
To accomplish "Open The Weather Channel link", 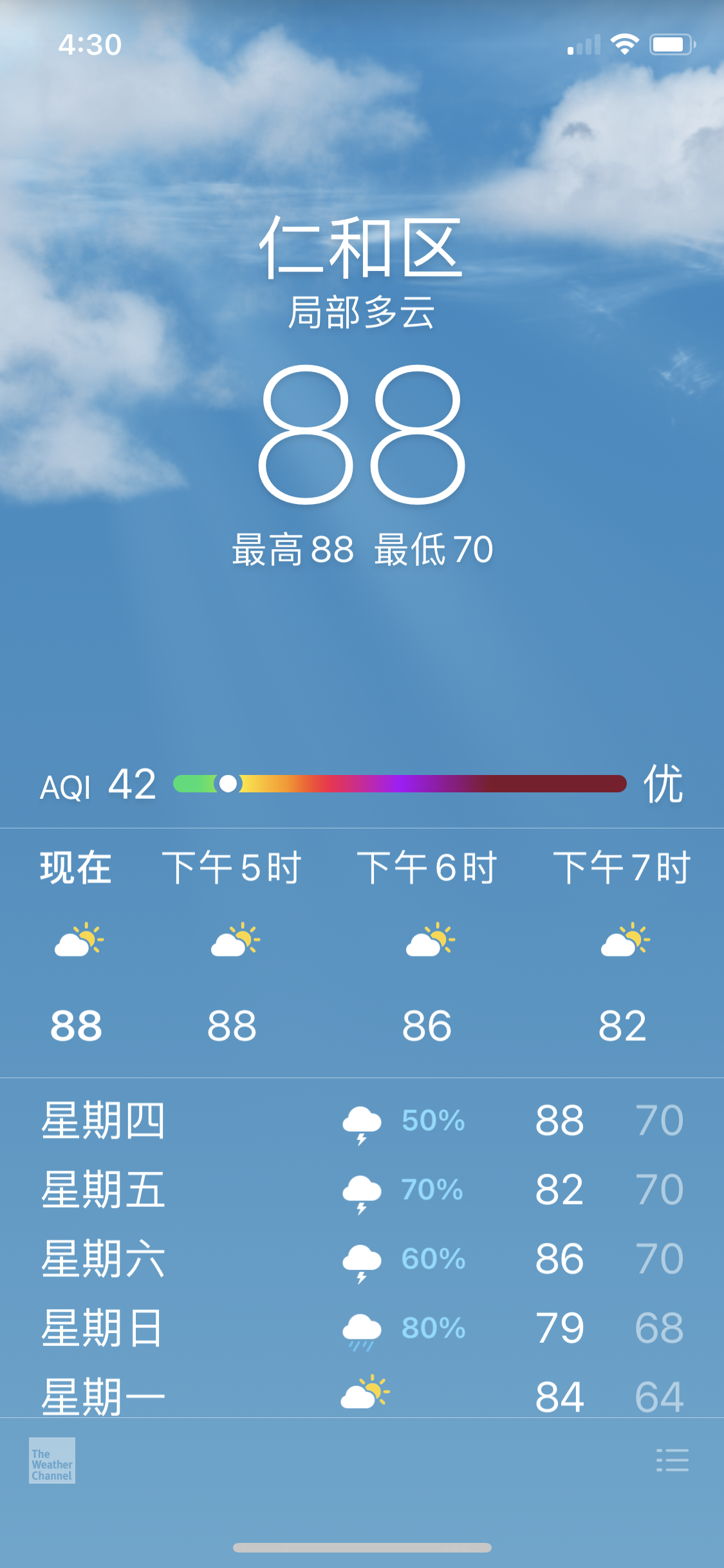I will [52, 1460].
